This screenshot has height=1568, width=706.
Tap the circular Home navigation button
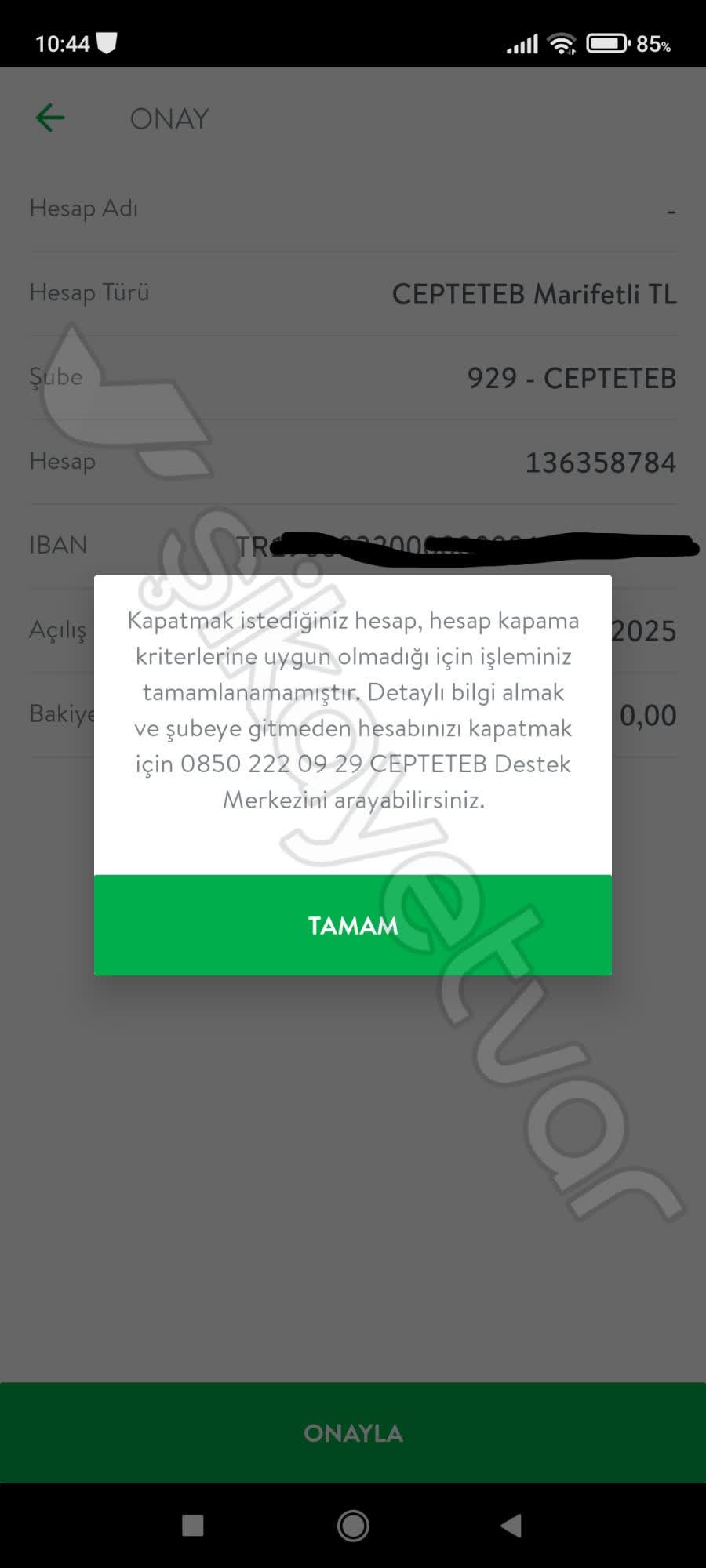[x=352, y=1526]
